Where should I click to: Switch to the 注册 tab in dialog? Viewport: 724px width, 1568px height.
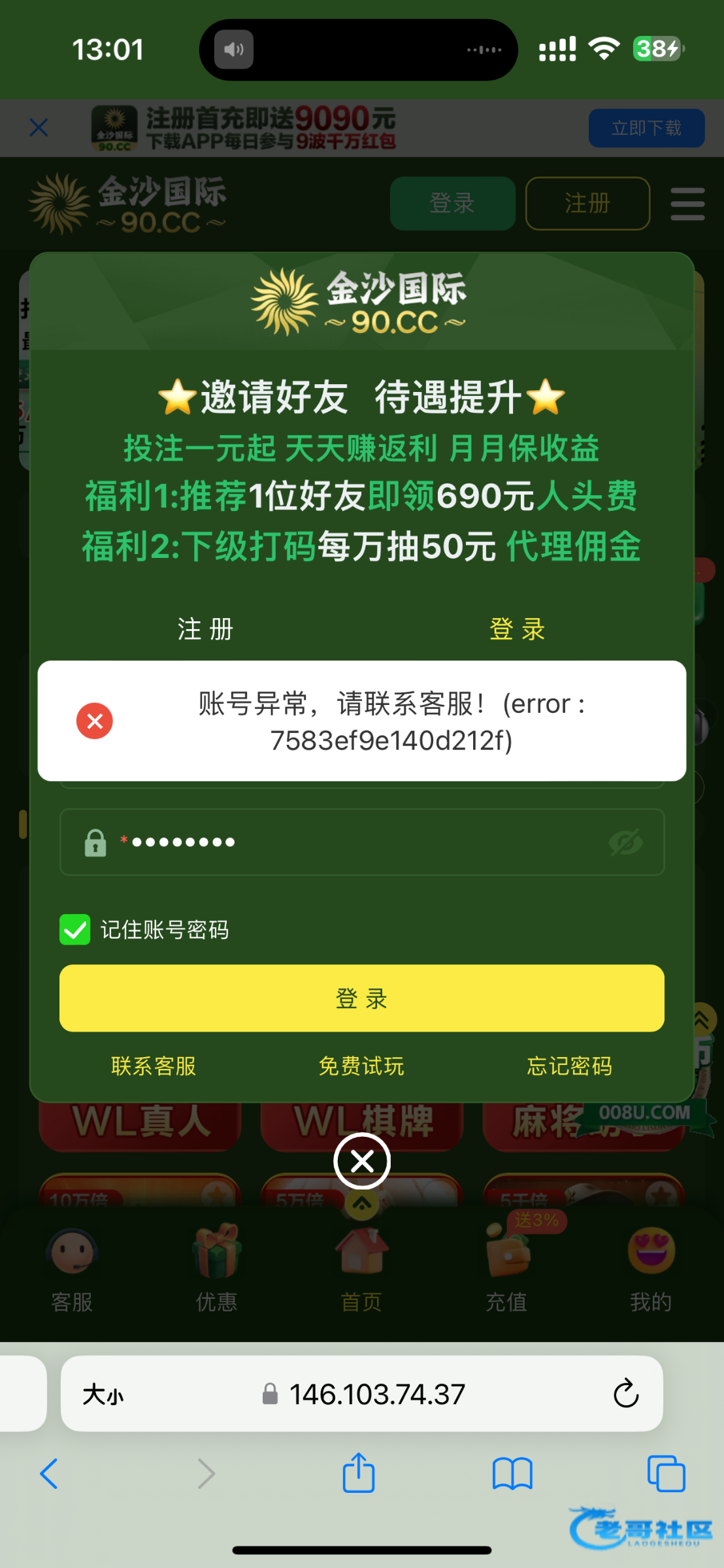pos(205,629)
